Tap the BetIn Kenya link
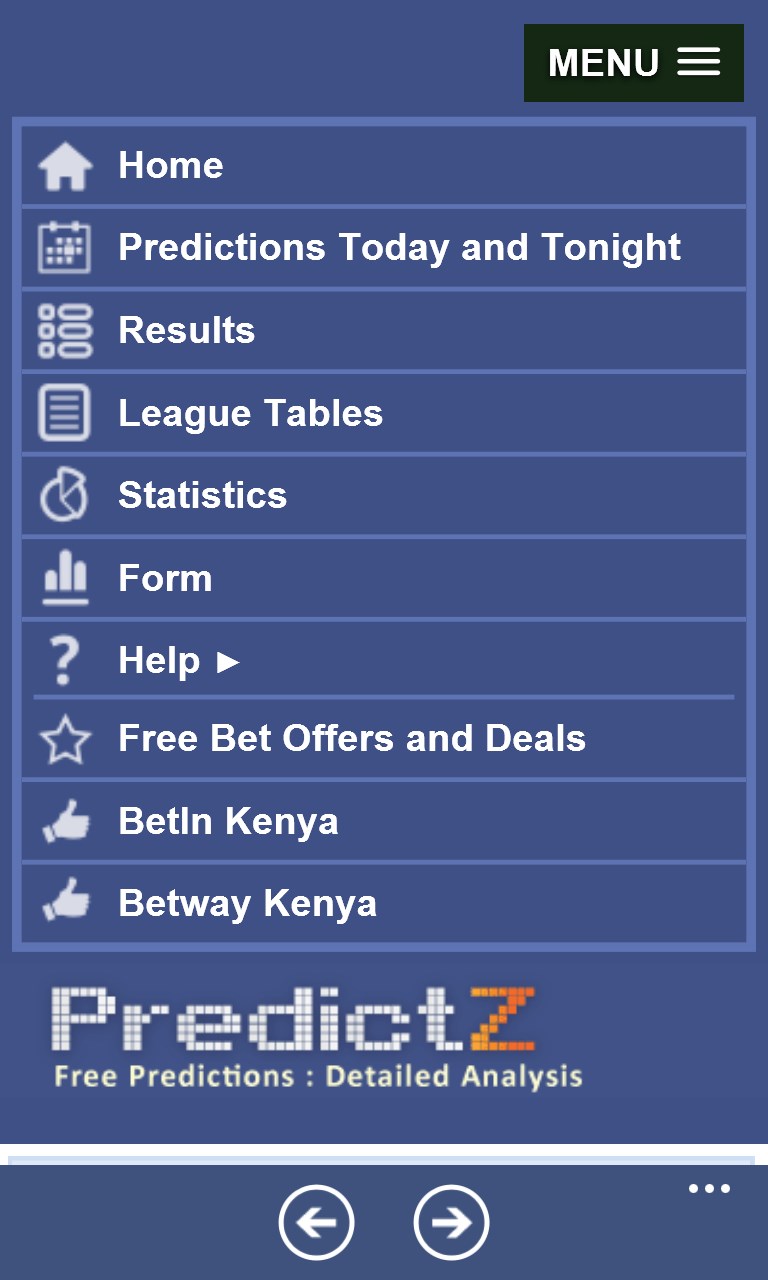Viewport: 768px width, 1280px height. point(384,821)
